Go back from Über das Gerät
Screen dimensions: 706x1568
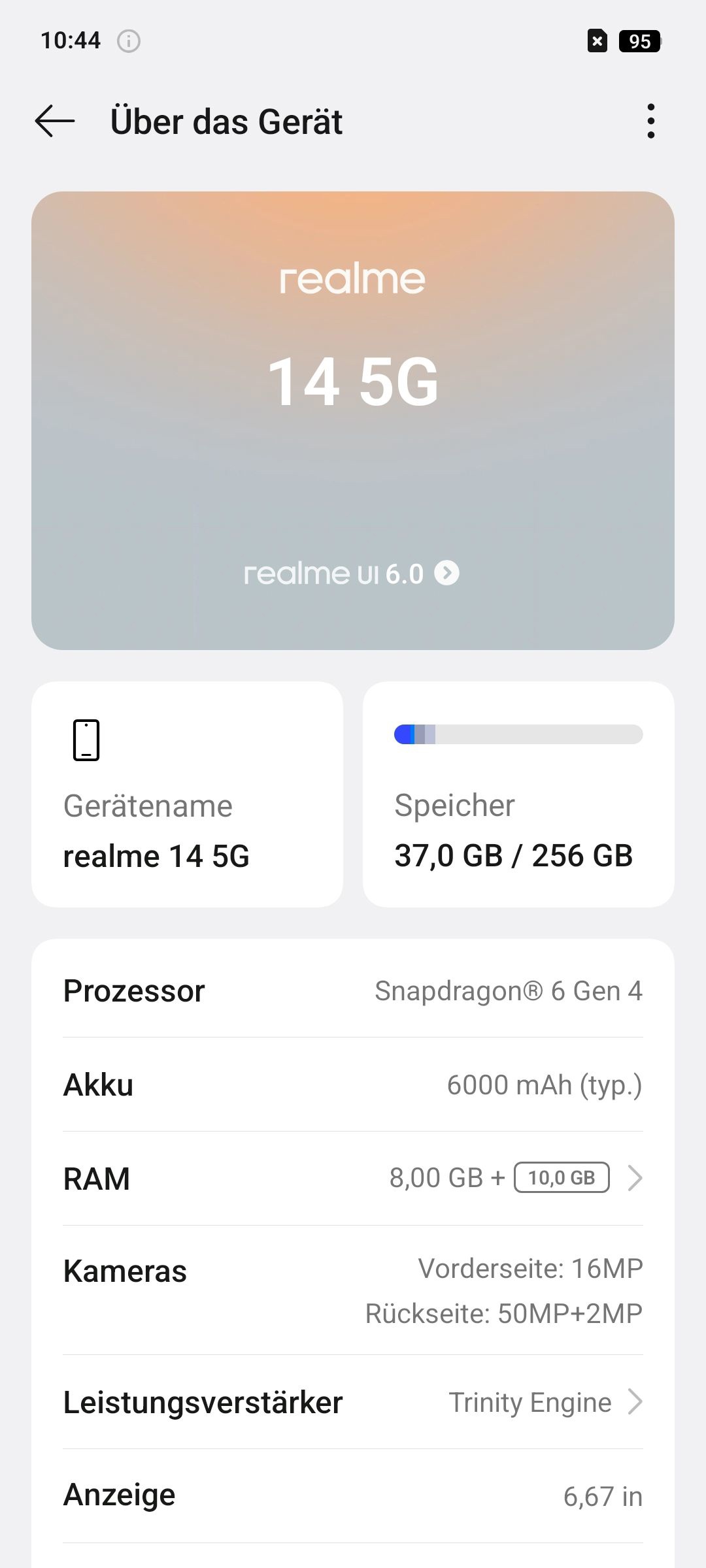point(55,122)
